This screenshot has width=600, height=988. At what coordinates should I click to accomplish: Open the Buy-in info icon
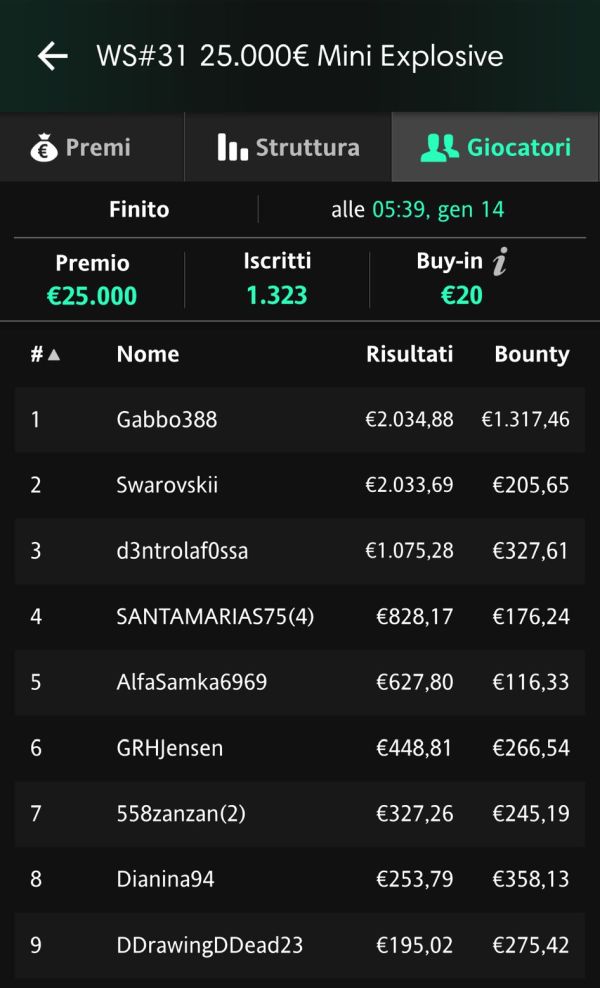coord(499,262)
